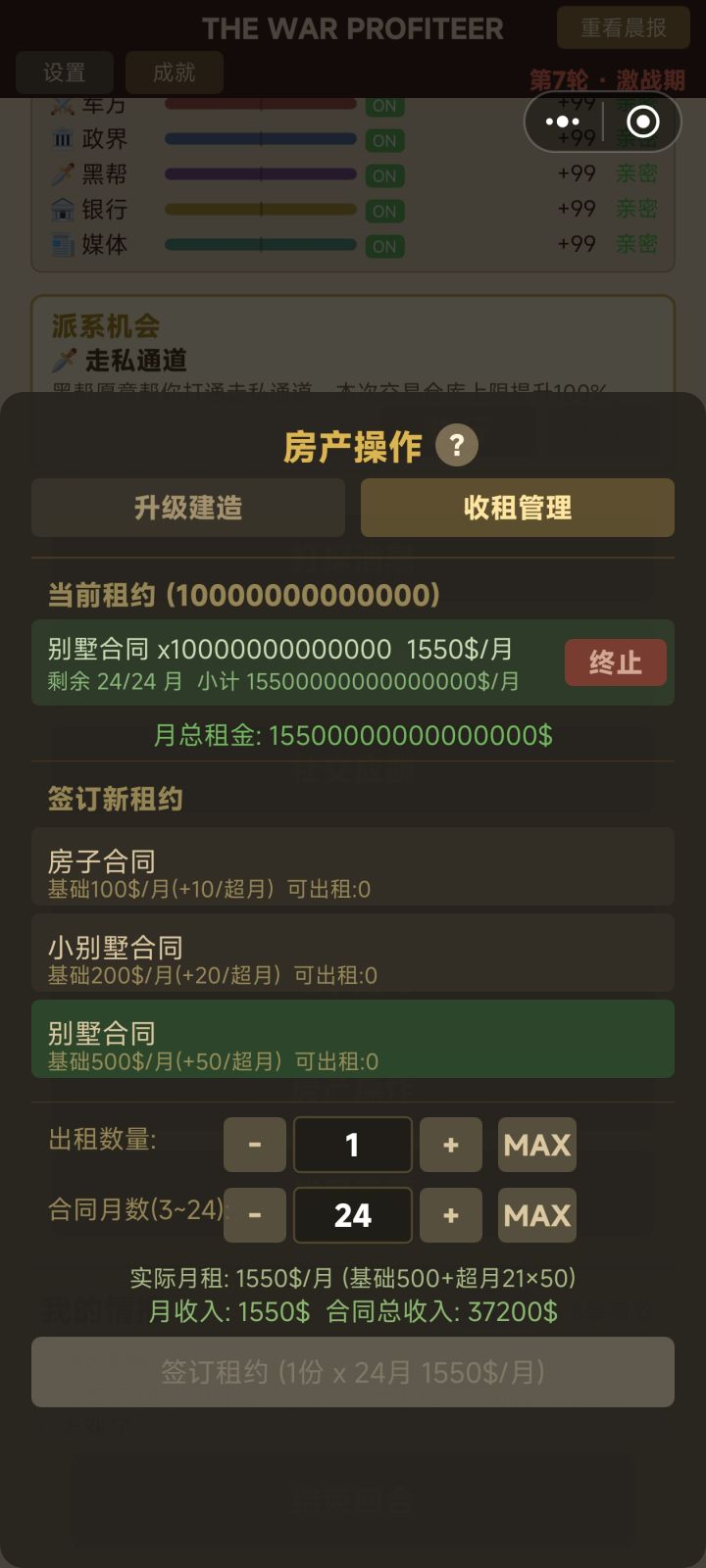Click the capsule circle close icon
This screenshot has height=1568, width=706.
click(x=644, y=122)
